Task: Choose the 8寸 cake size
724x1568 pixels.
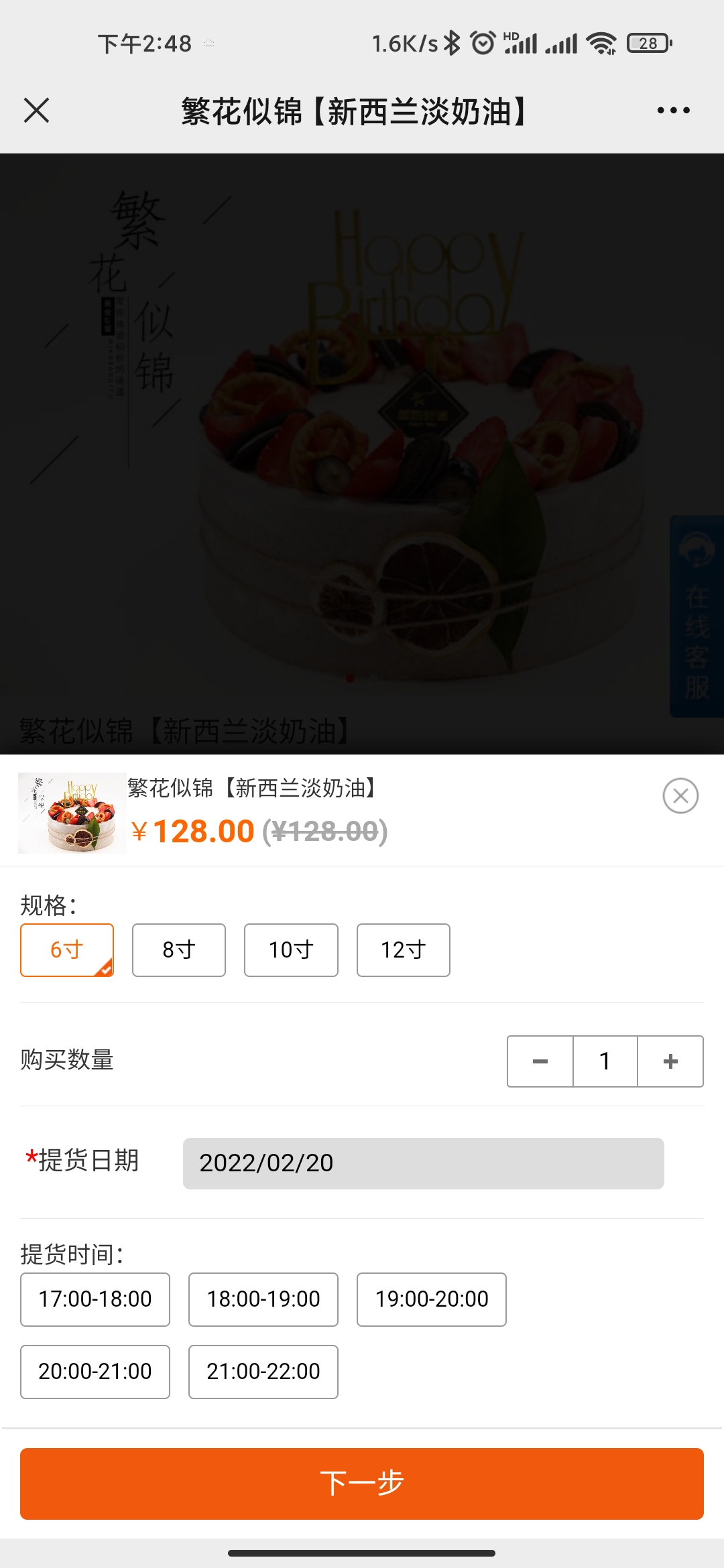Action: [179, 950]
